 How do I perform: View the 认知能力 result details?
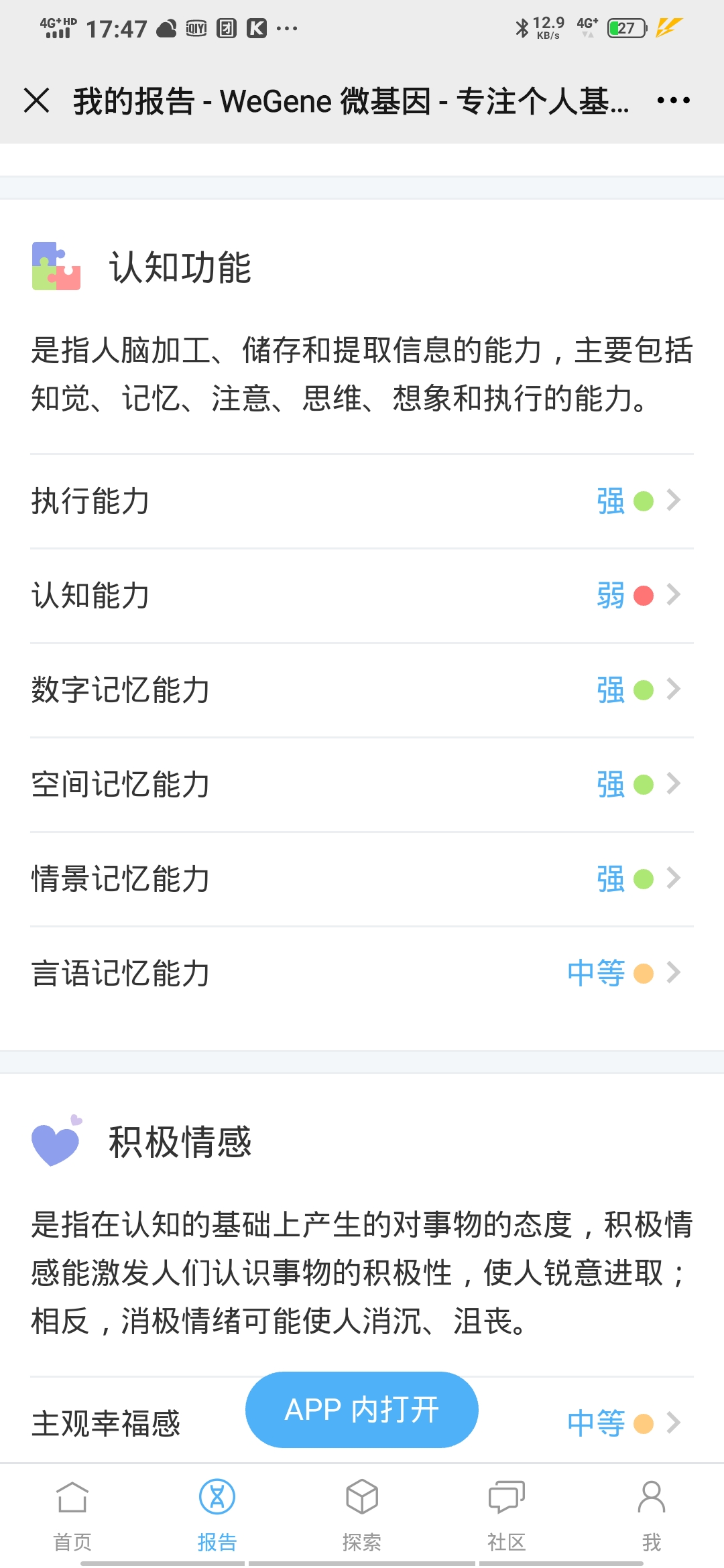[362, 596]
